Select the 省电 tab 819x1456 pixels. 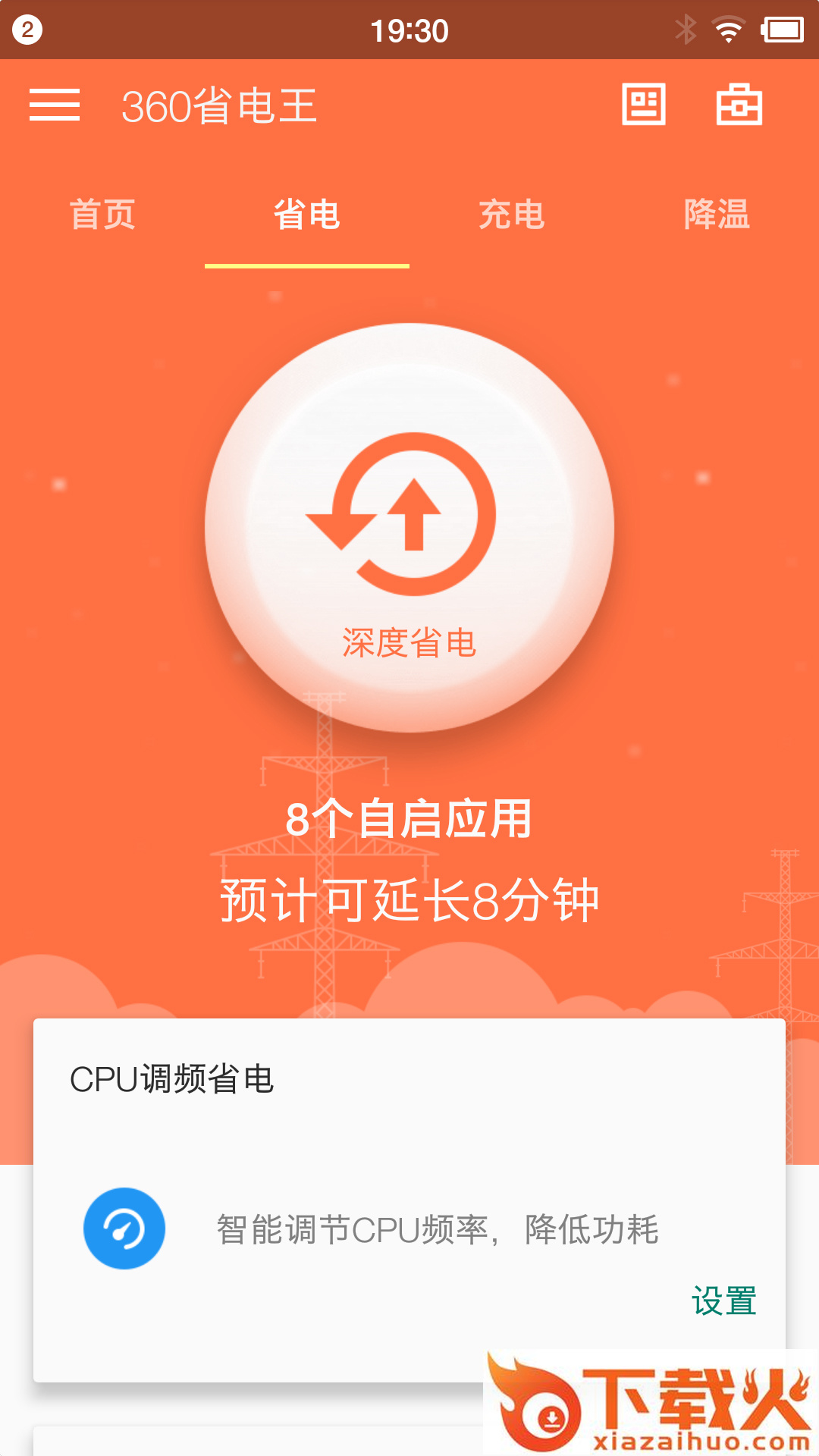pyautogui.click(x=307, y=215)
